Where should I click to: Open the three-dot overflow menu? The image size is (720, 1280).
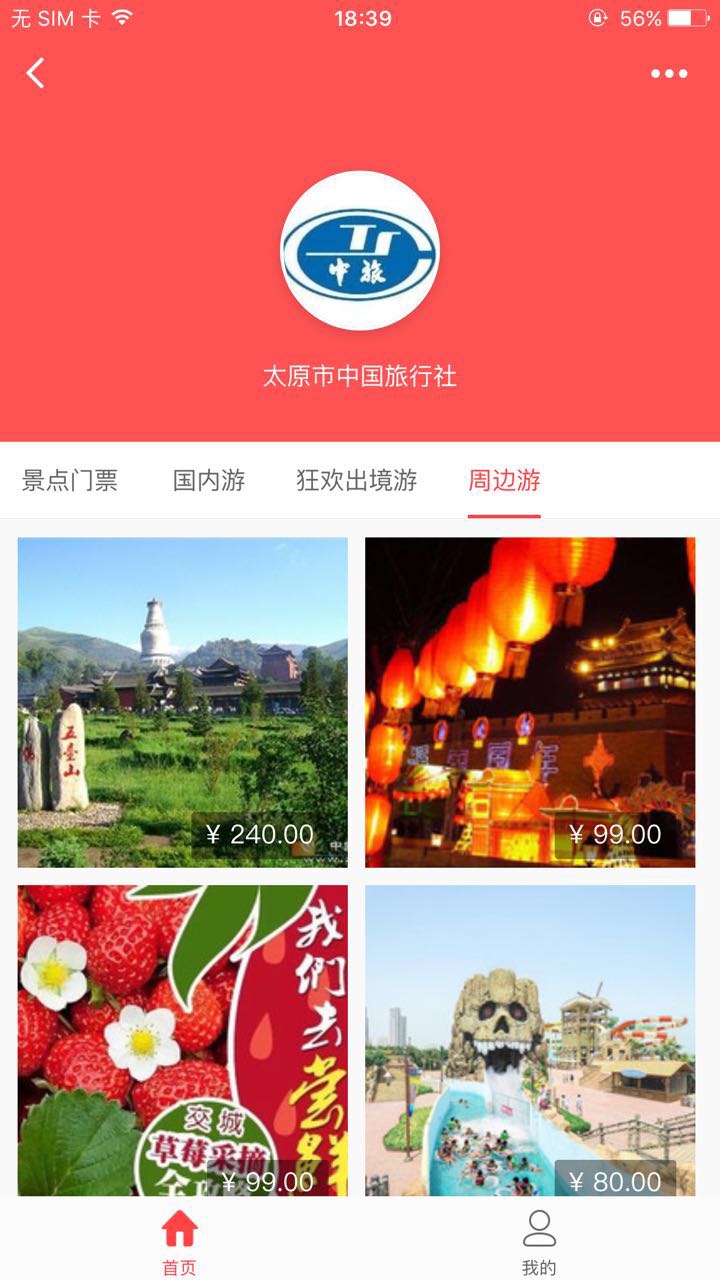pyautogui.click(x=669, y=73)
